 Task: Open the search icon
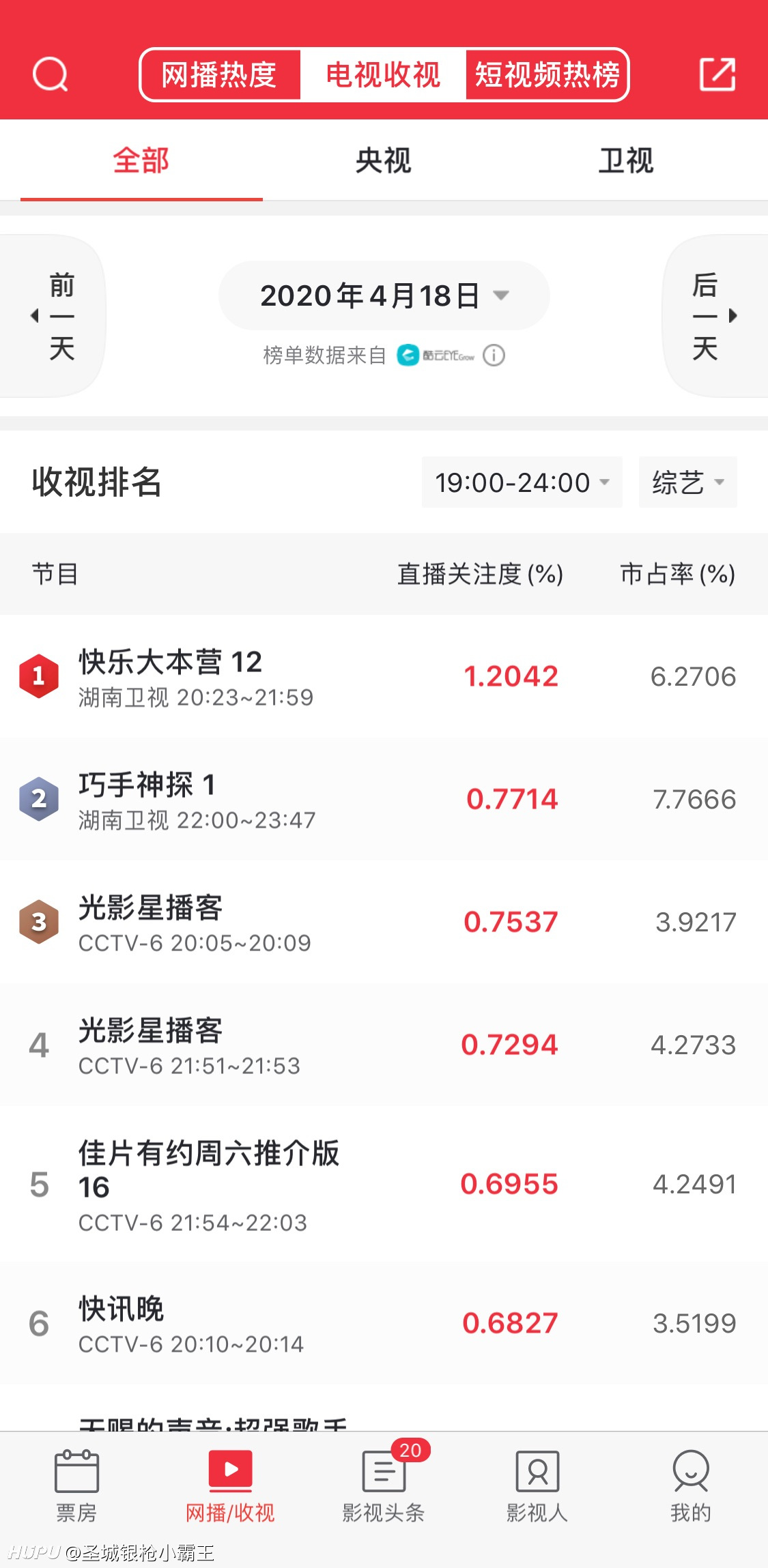tap(50, 74)
